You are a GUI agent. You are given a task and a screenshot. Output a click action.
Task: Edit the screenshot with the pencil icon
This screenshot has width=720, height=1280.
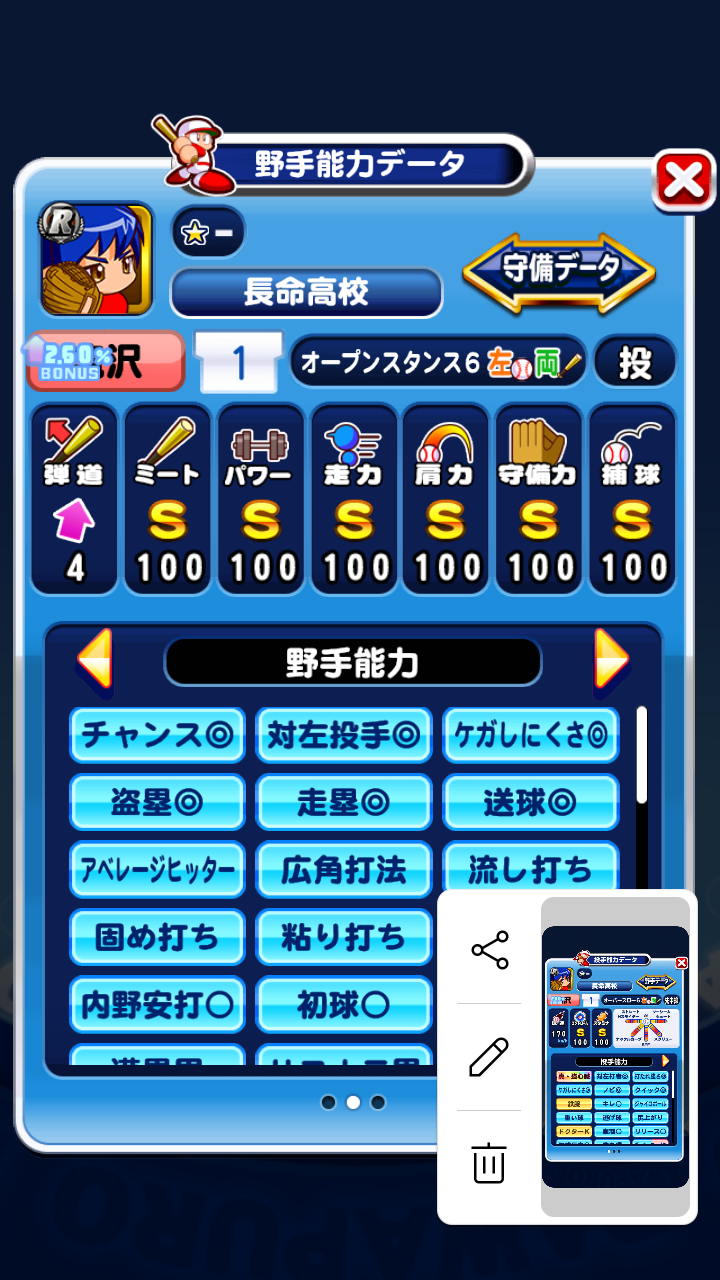coord(489,1057)
